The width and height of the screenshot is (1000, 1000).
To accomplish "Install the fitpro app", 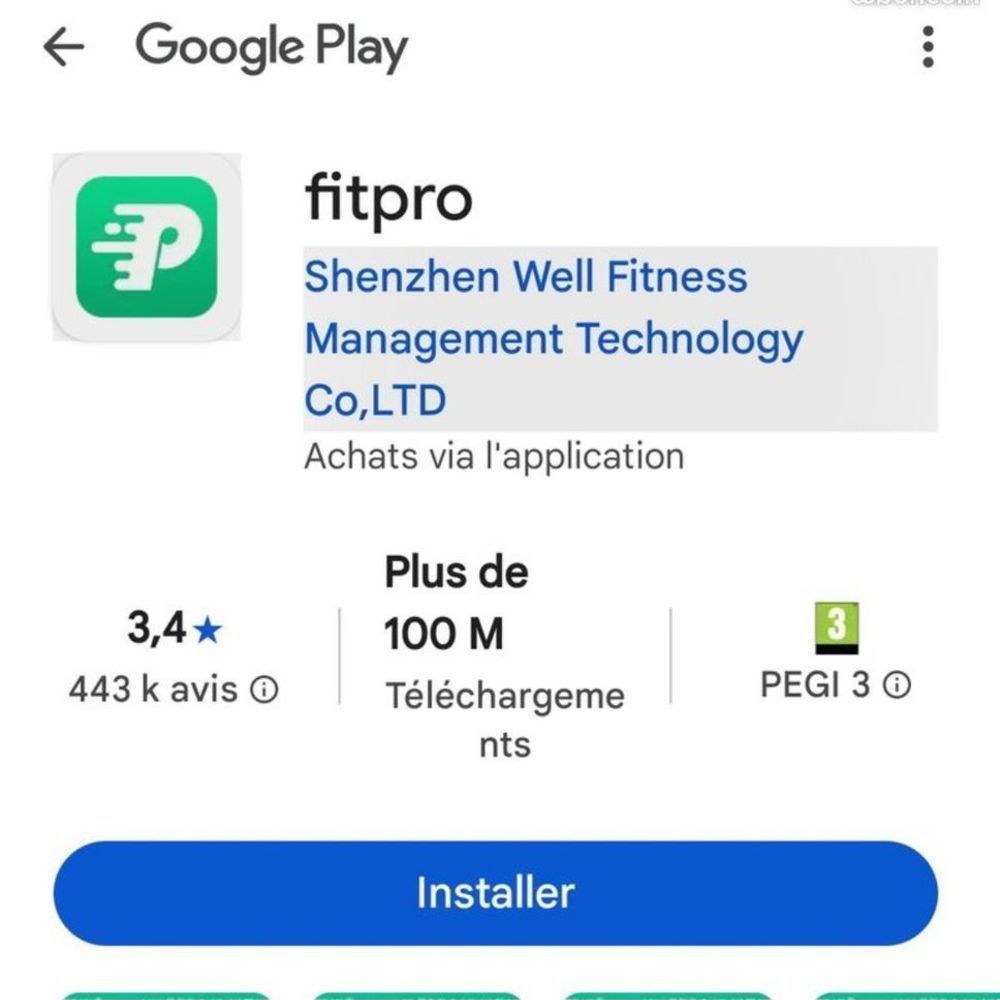I will point(495,893).
